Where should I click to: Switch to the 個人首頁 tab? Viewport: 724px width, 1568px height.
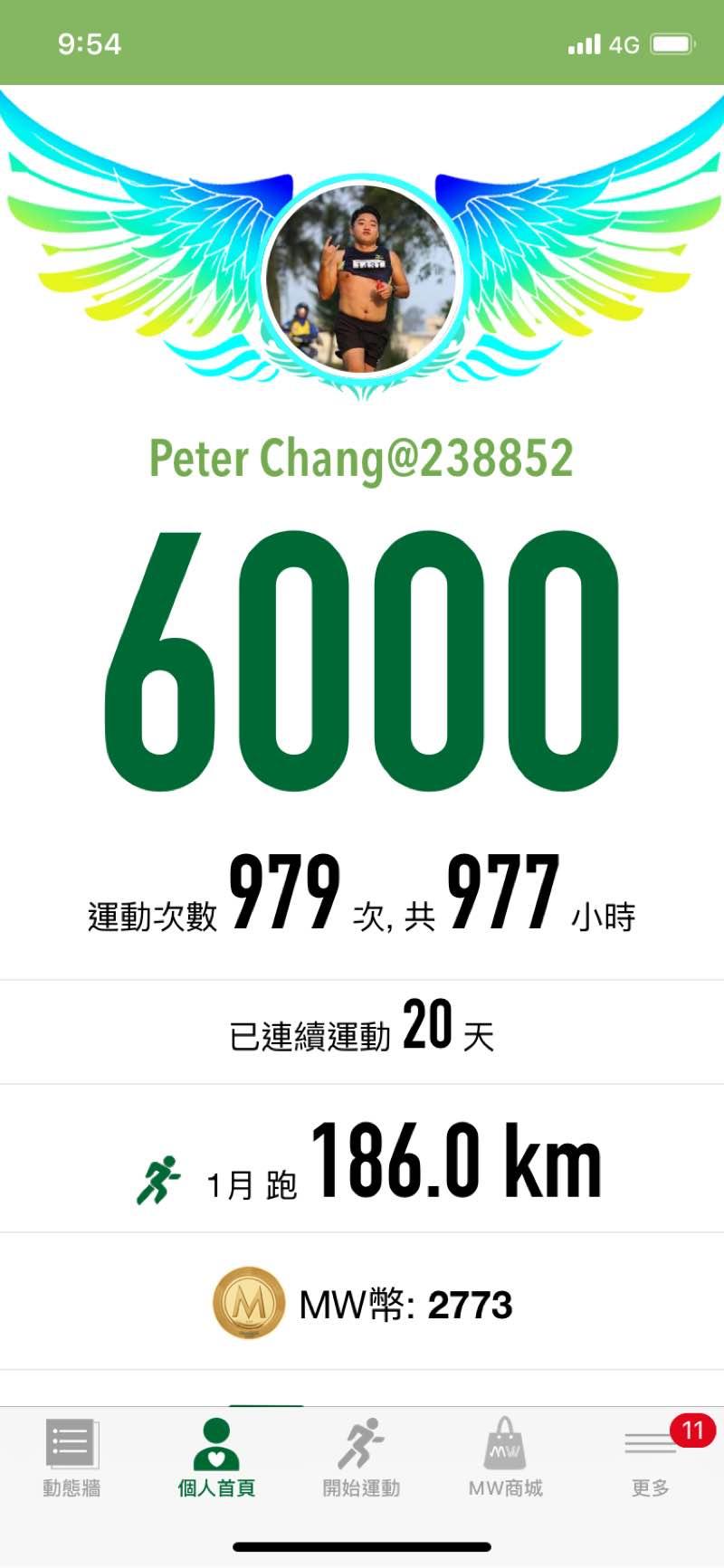coord(216,1458)
